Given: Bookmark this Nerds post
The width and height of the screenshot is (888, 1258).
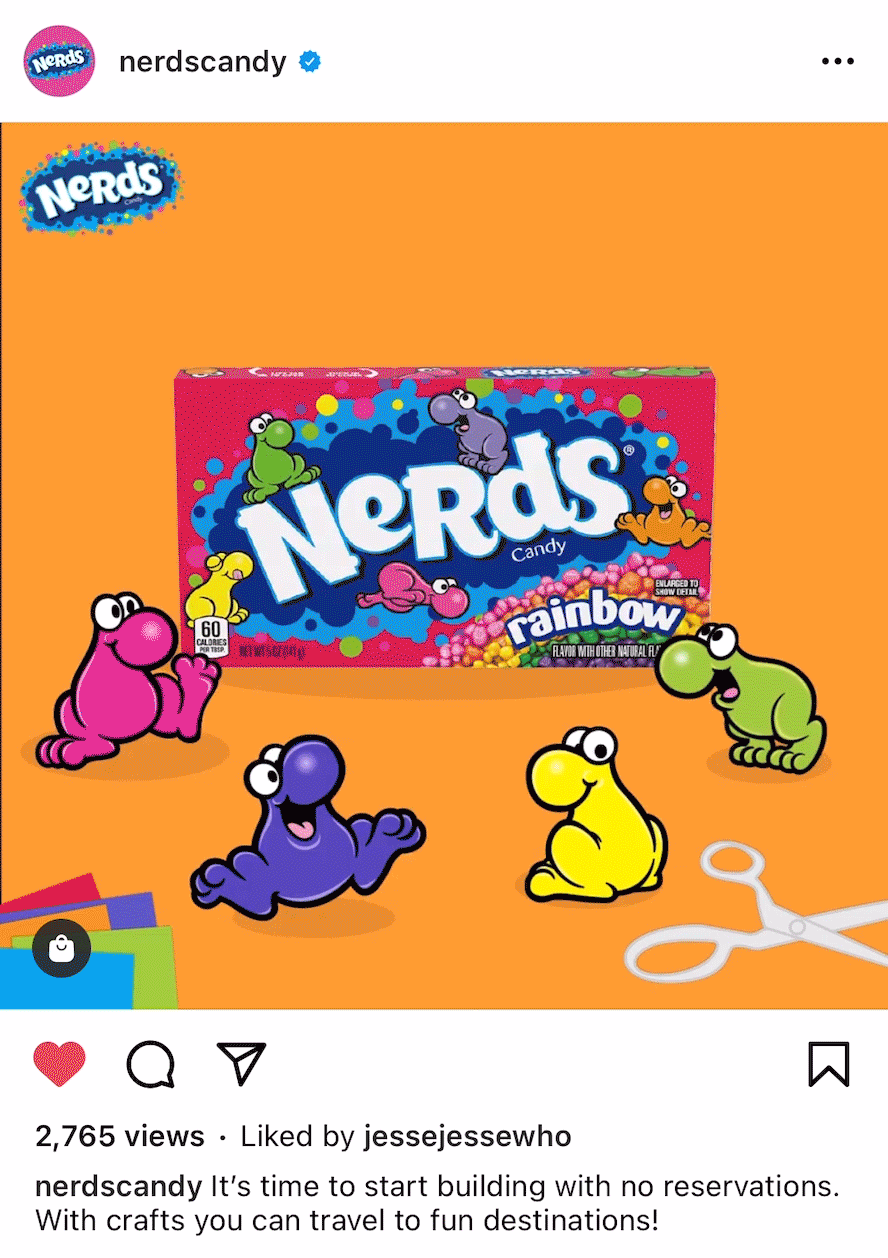Looking at the screenshot, I should pyautogui.click(x=828, y=1064).
